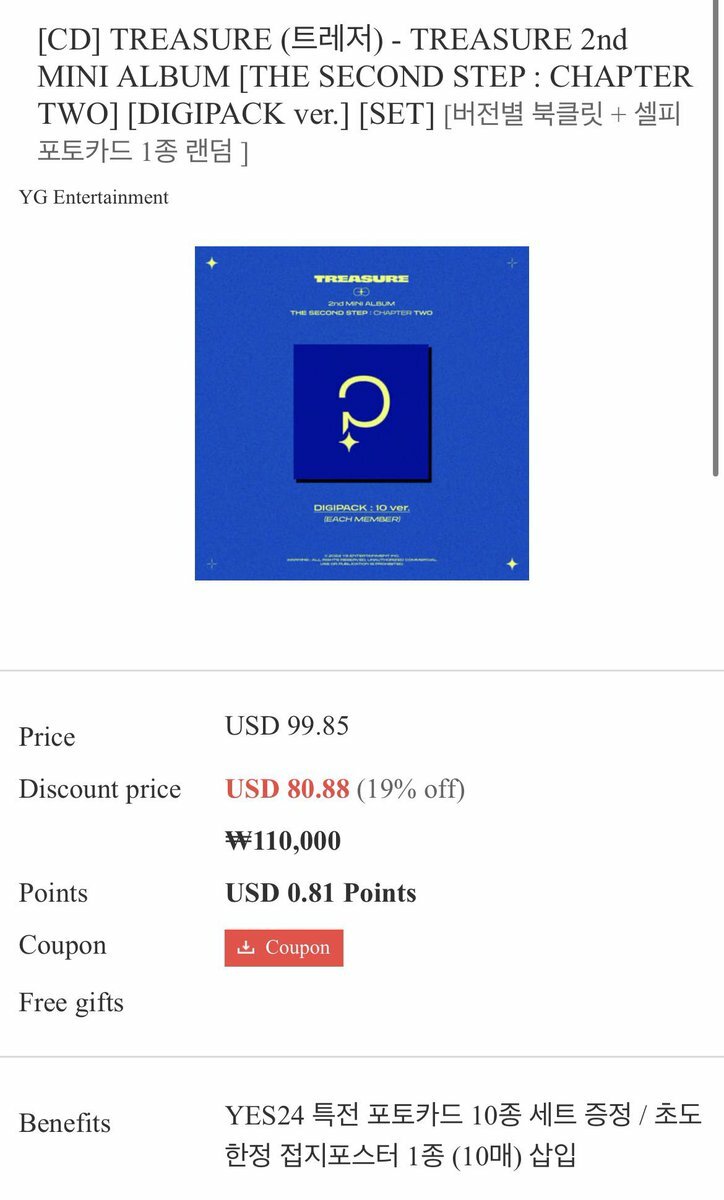Download the Coupon
The image size is (724, 1200).
[x=283, y=948]
